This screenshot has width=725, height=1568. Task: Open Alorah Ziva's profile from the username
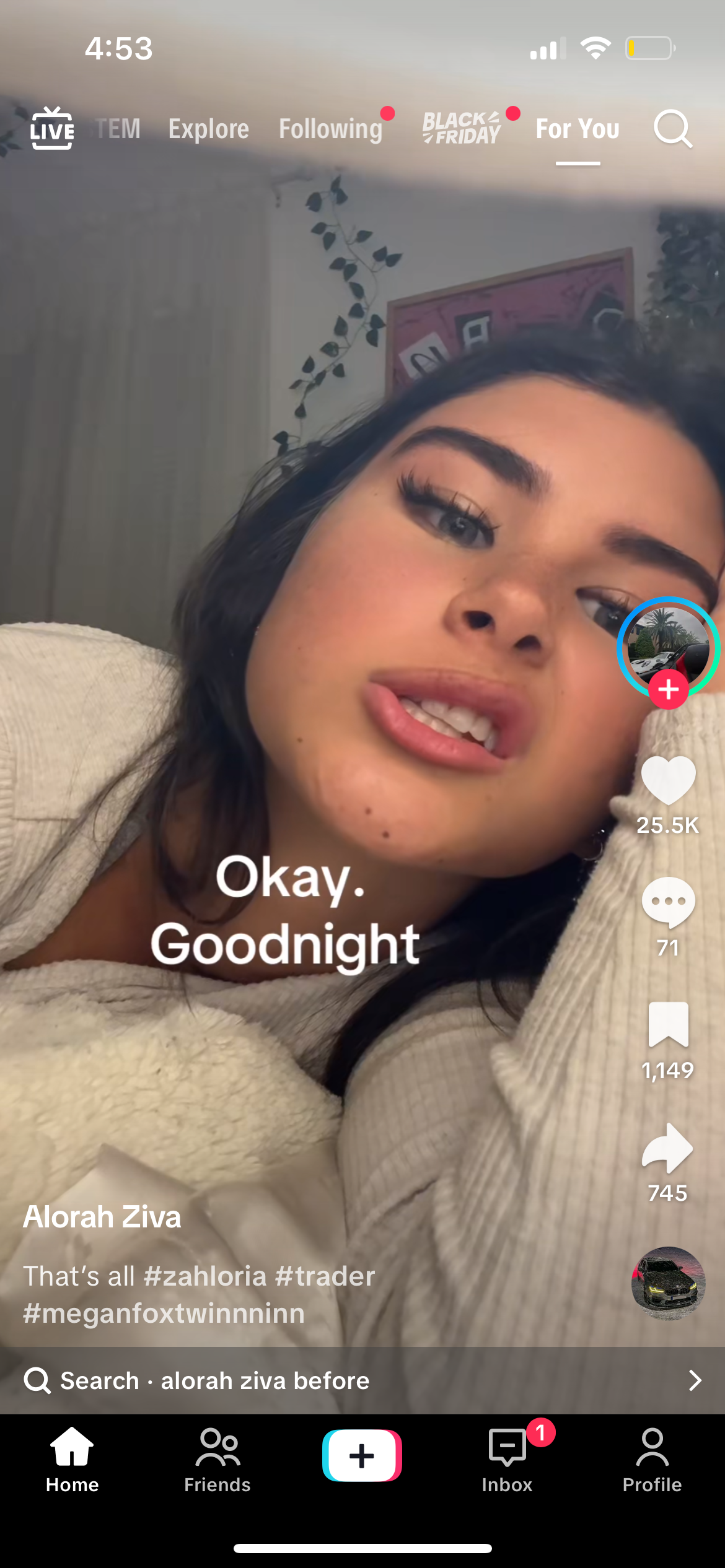click(x=102, y=1217)
